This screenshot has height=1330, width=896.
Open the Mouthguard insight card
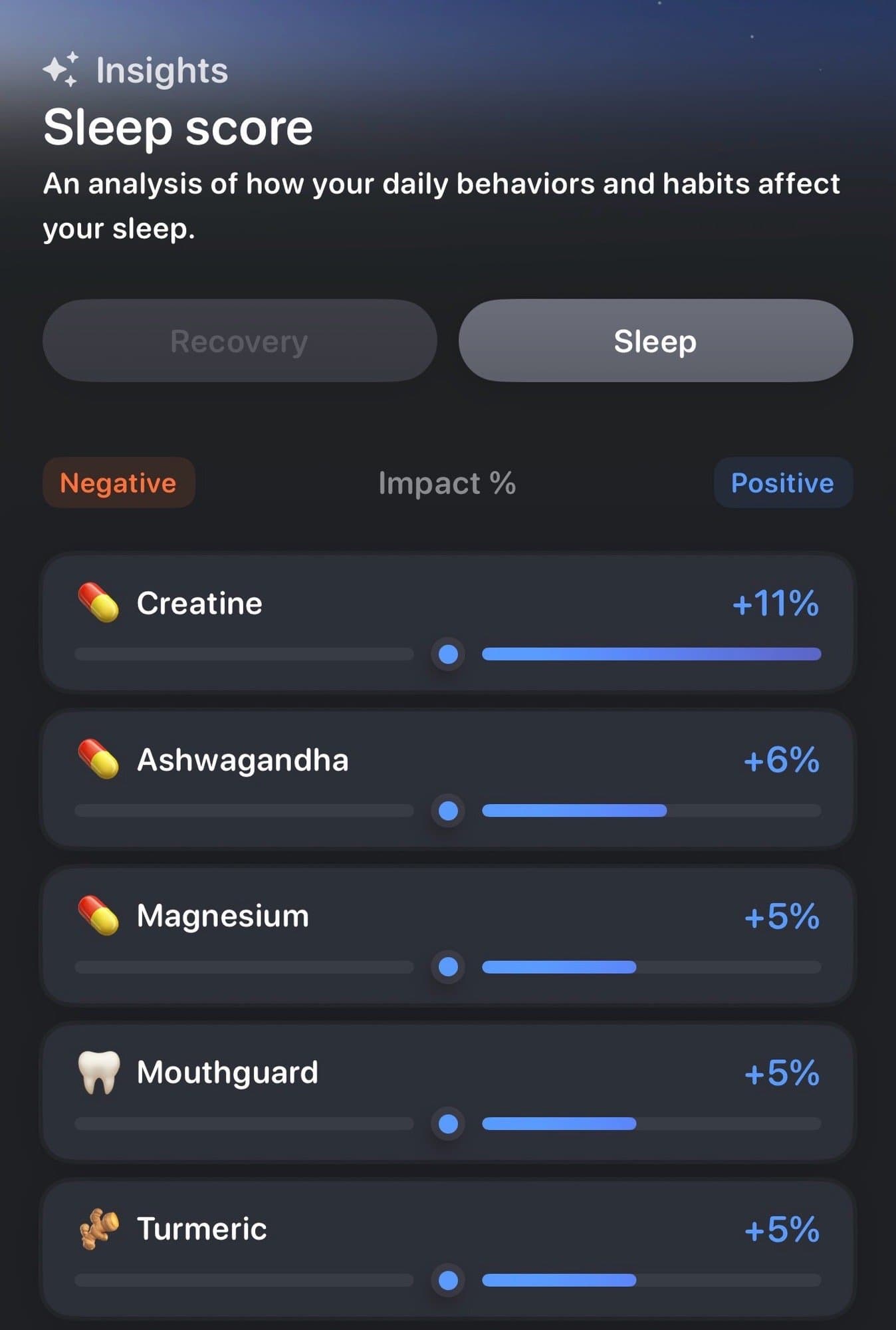click(447, 1092)
